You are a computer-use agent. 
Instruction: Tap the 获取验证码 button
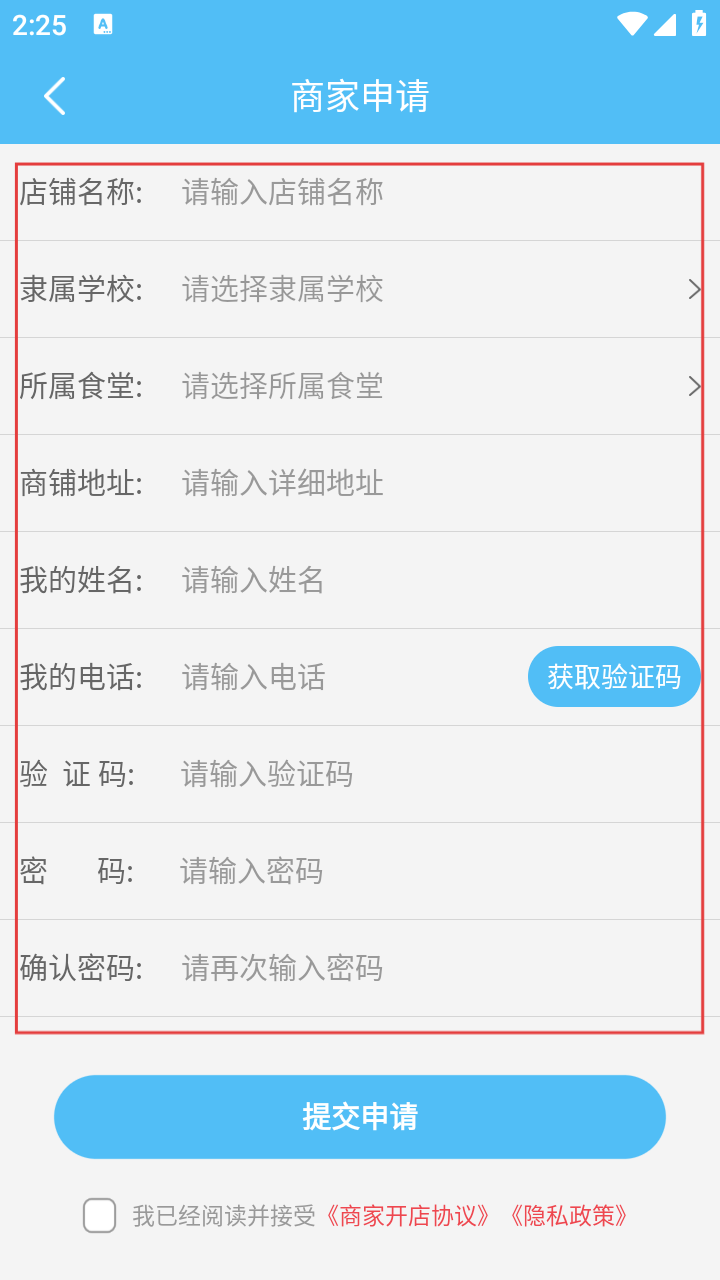(x=614, y=677)
